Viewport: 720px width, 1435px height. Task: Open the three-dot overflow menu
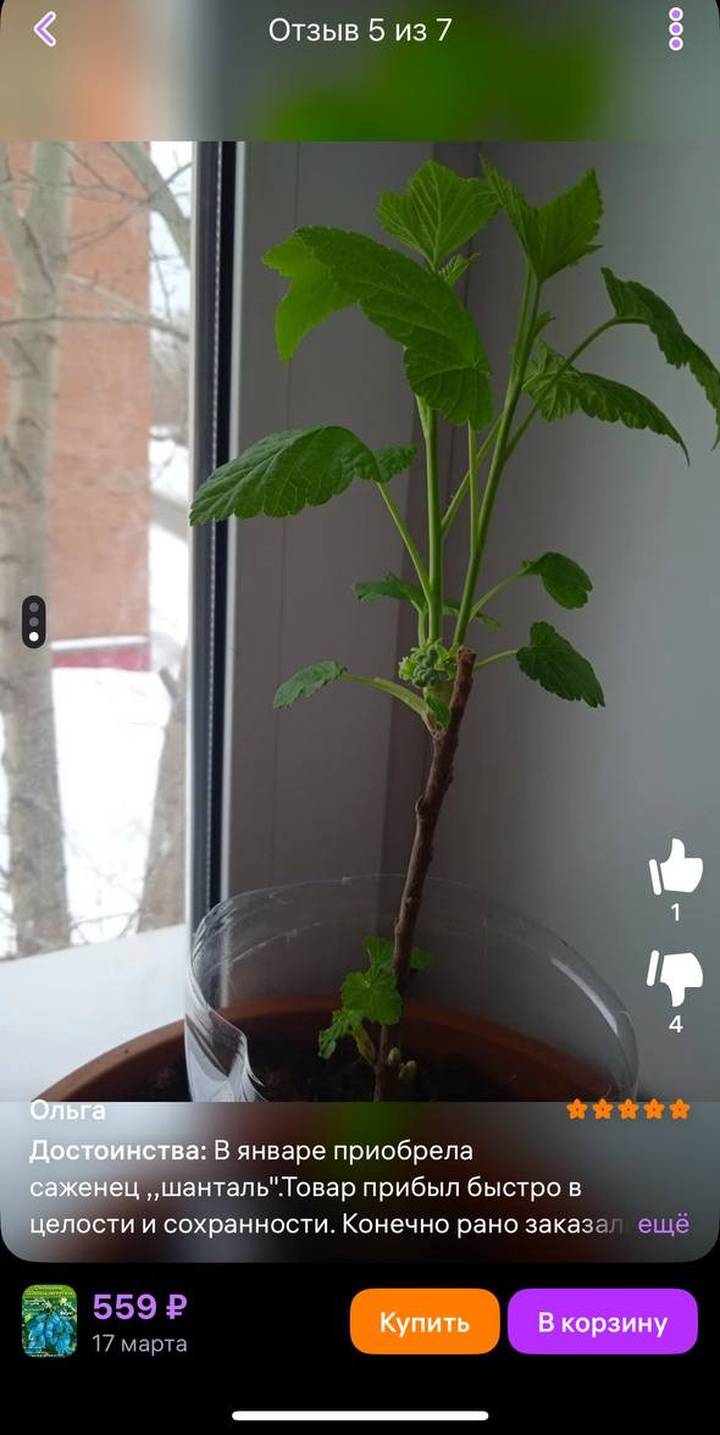click(676, 30)
